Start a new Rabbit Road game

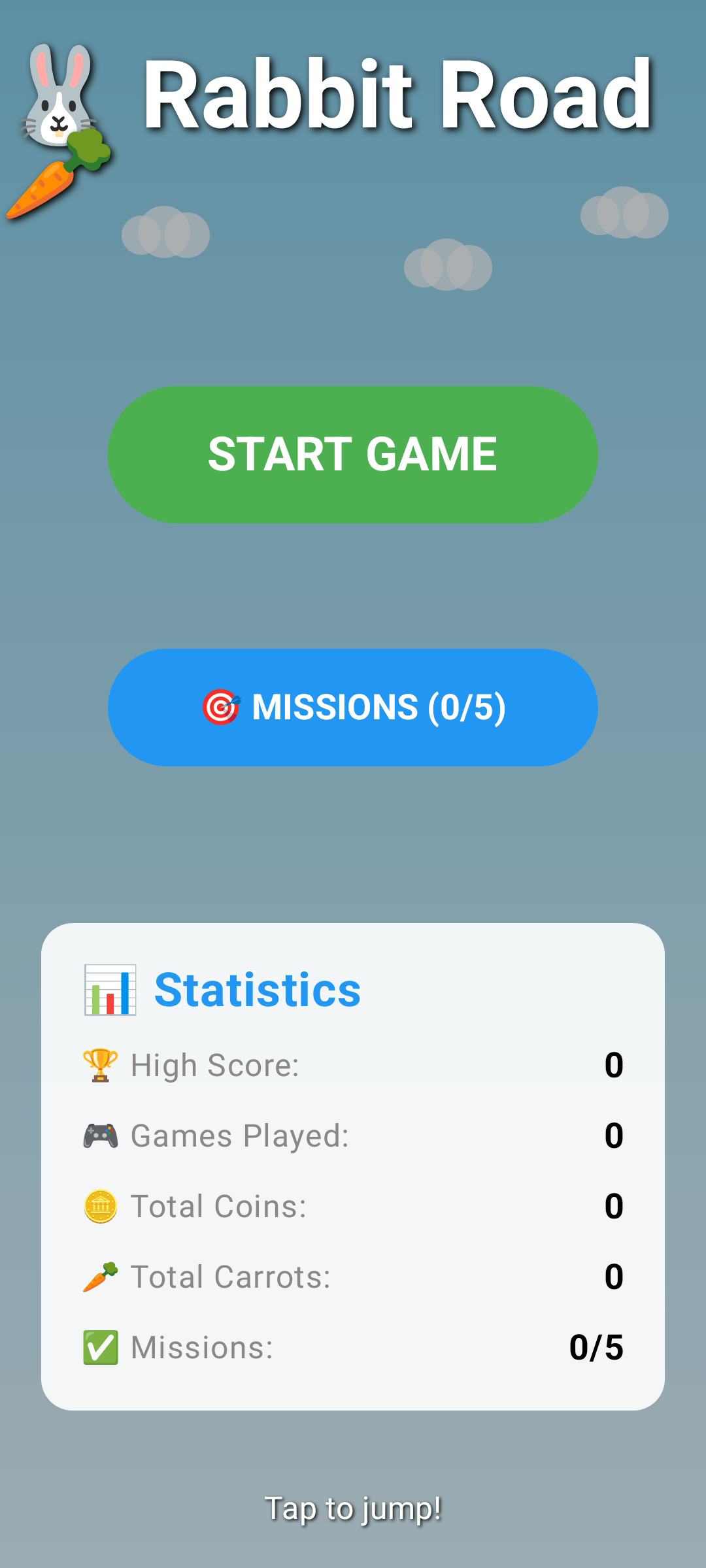[x=353, y=454]
